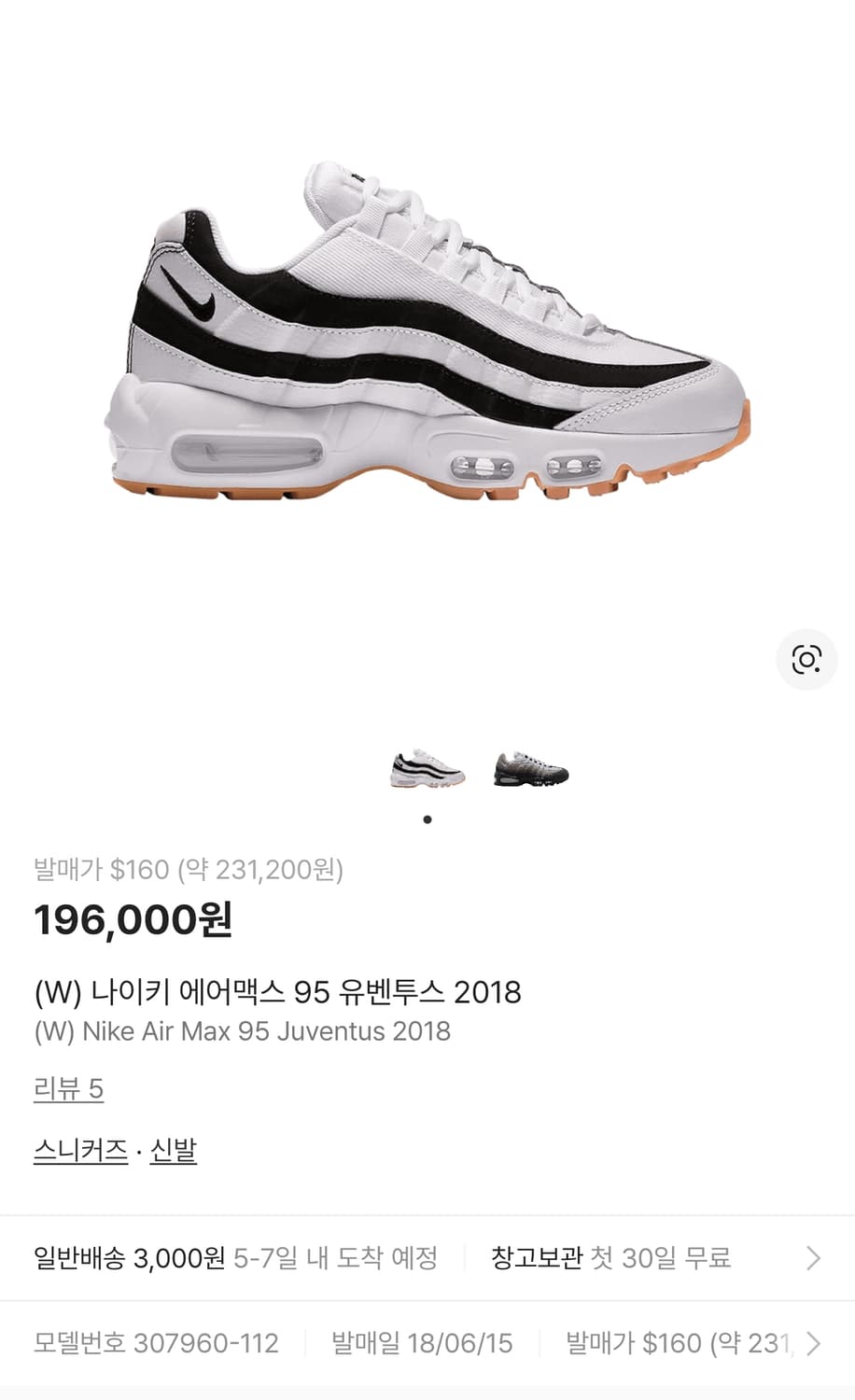
Task: Click the 발매가 $160 release price
Action: 188,870
